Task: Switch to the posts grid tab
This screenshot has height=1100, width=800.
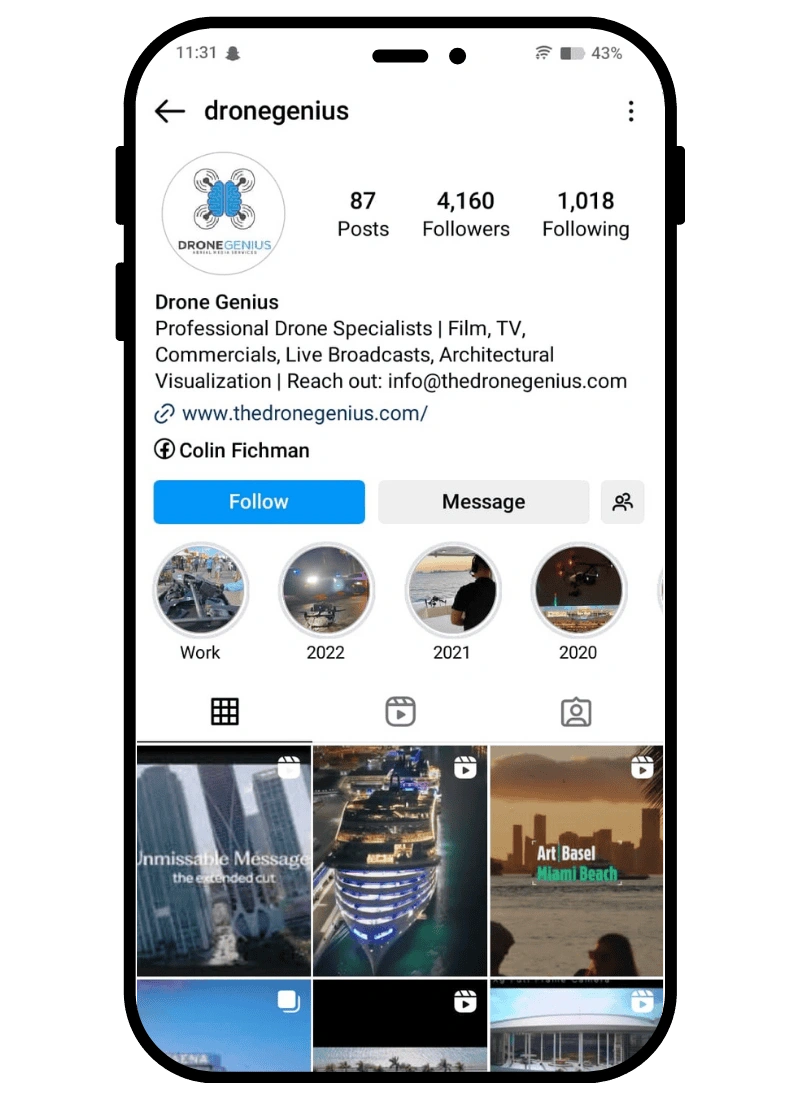Action: [x=224, y=712]
